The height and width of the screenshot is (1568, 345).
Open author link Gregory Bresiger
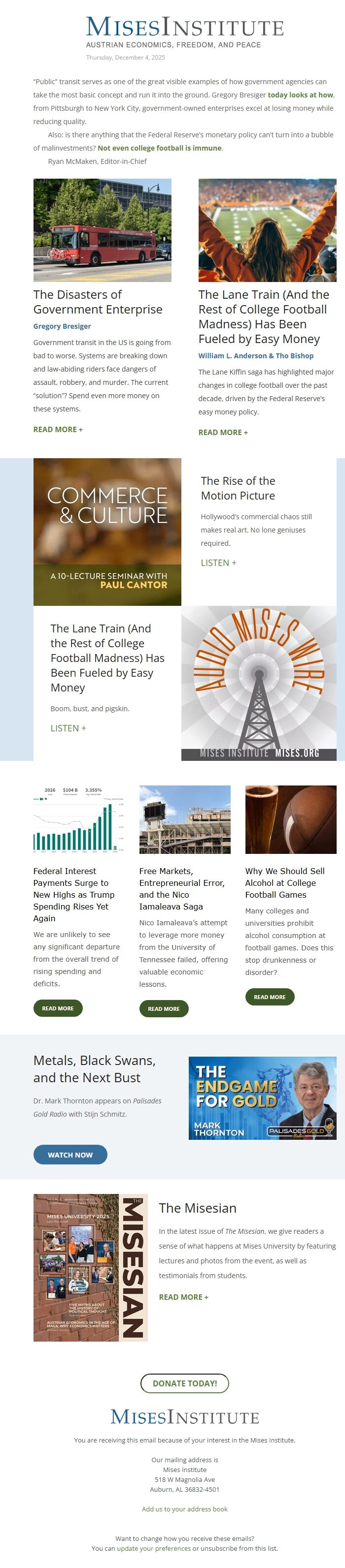[62, 326]
